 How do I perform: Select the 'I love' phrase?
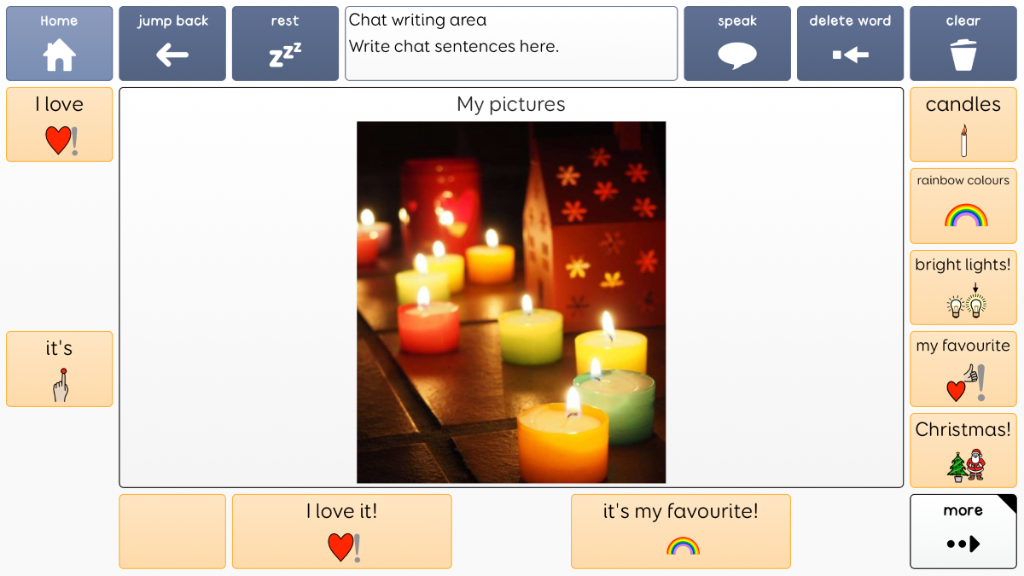(x=59, y=125)
